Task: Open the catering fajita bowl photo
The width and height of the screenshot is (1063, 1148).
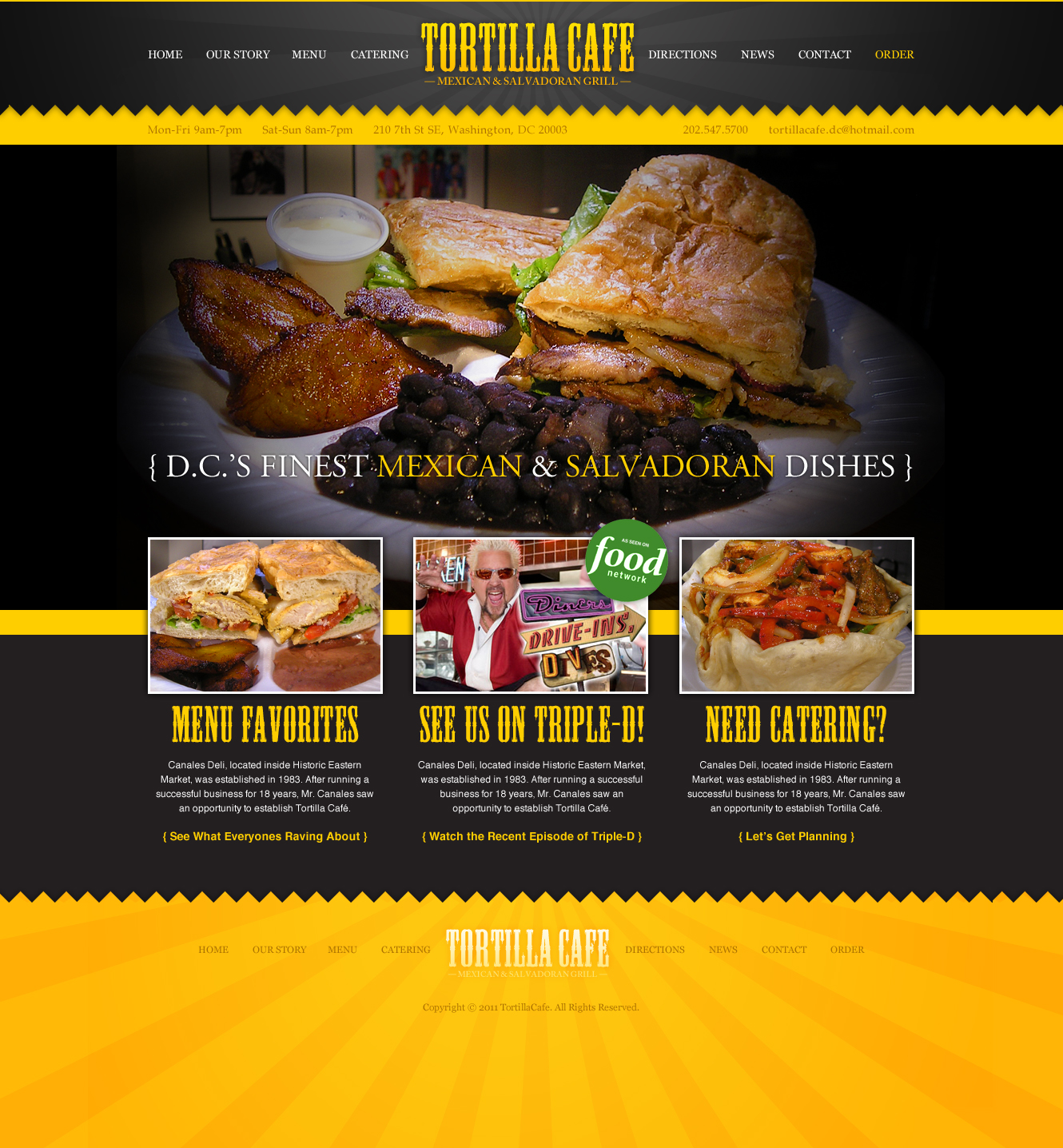Action: pos(797,616)
